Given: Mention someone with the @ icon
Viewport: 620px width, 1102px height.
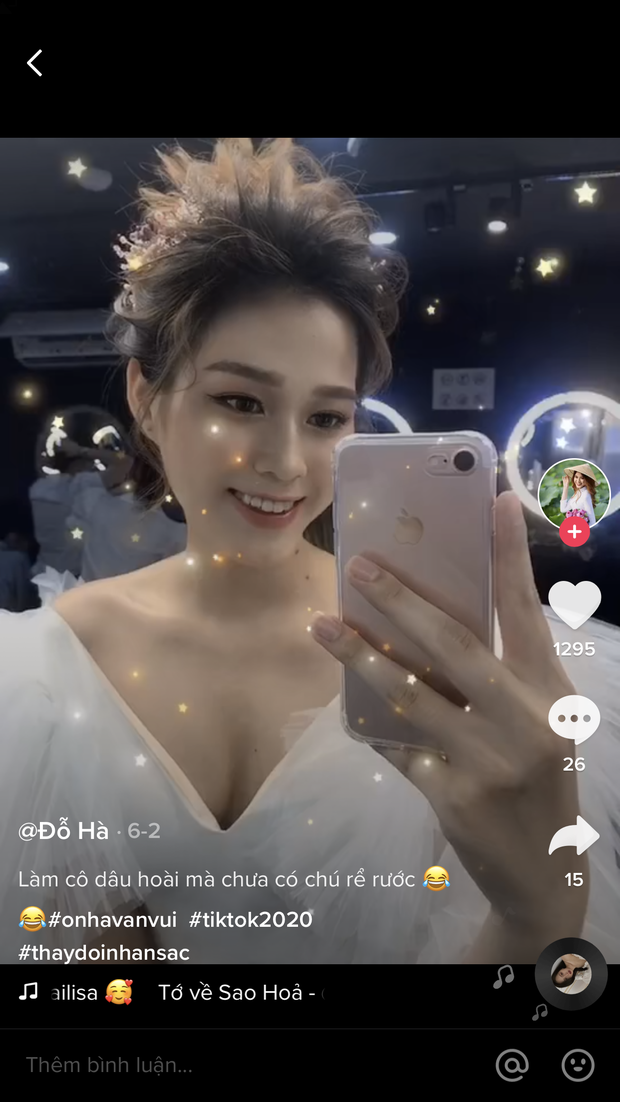Looking at the screenshot, I should pyautogui.click(x=512, y=1065).
